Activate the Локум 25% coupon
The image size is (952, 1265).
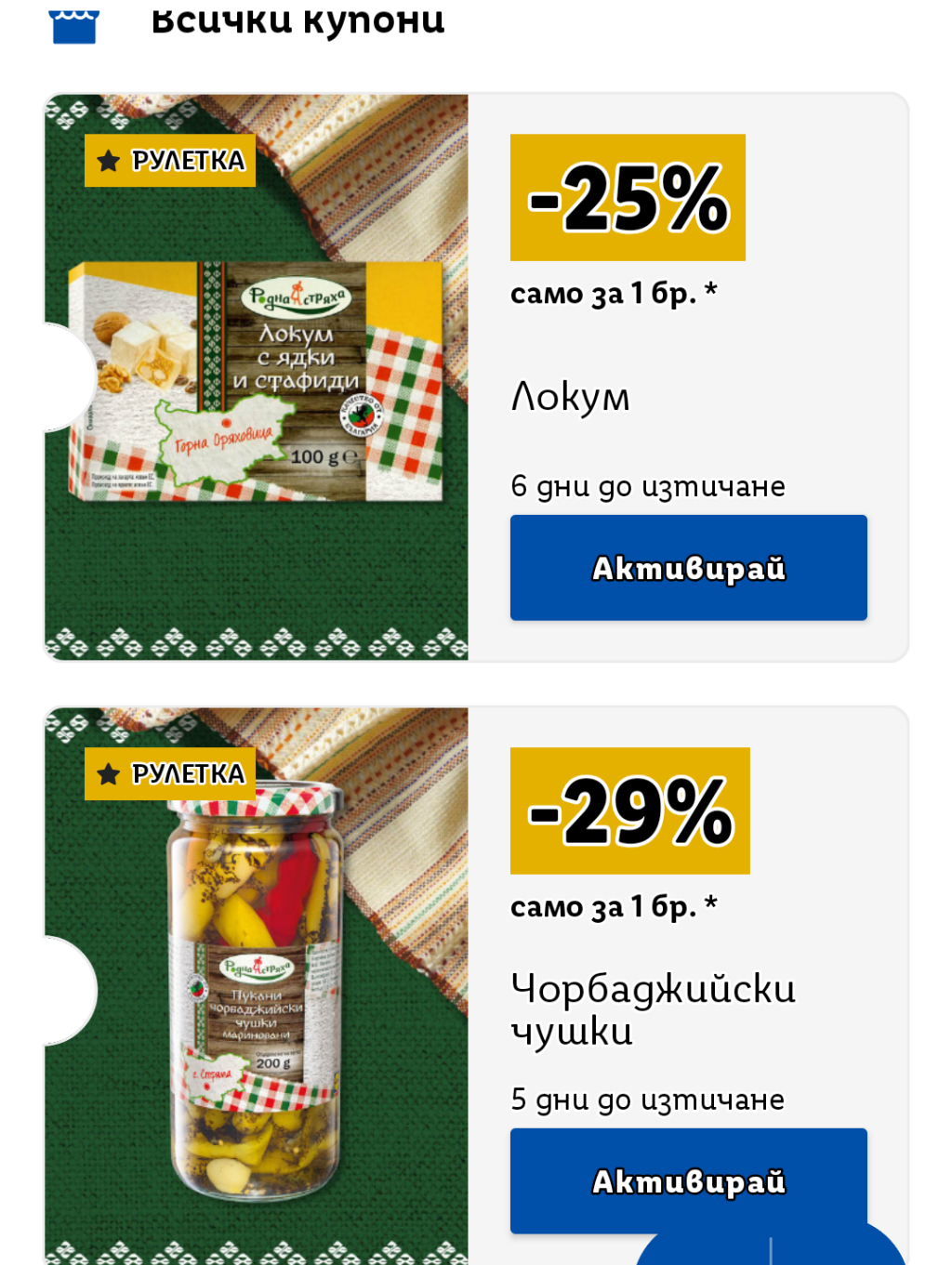click(x=688, y=568)
